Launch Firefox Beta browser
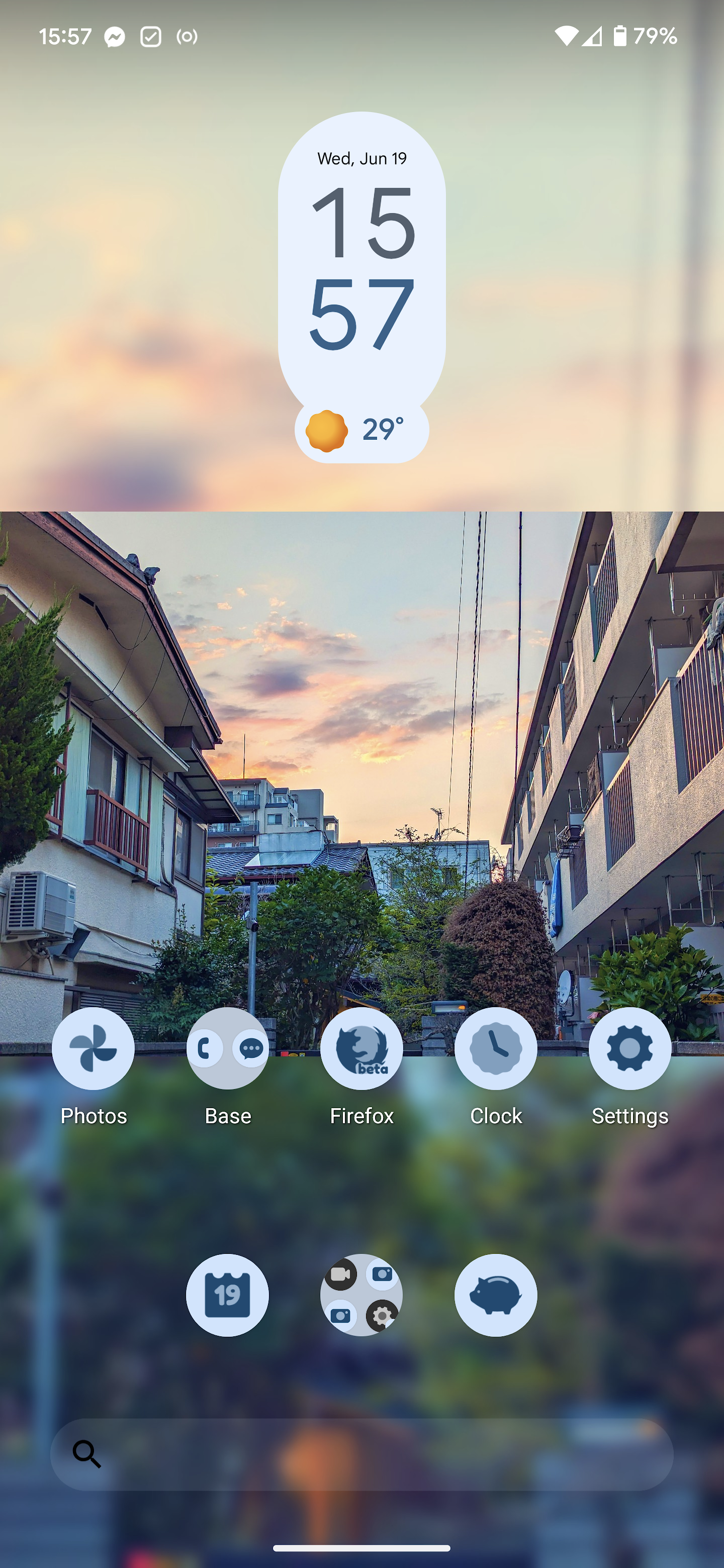724x1568 pixels. pyautogui.click(x=361, y=1048)
